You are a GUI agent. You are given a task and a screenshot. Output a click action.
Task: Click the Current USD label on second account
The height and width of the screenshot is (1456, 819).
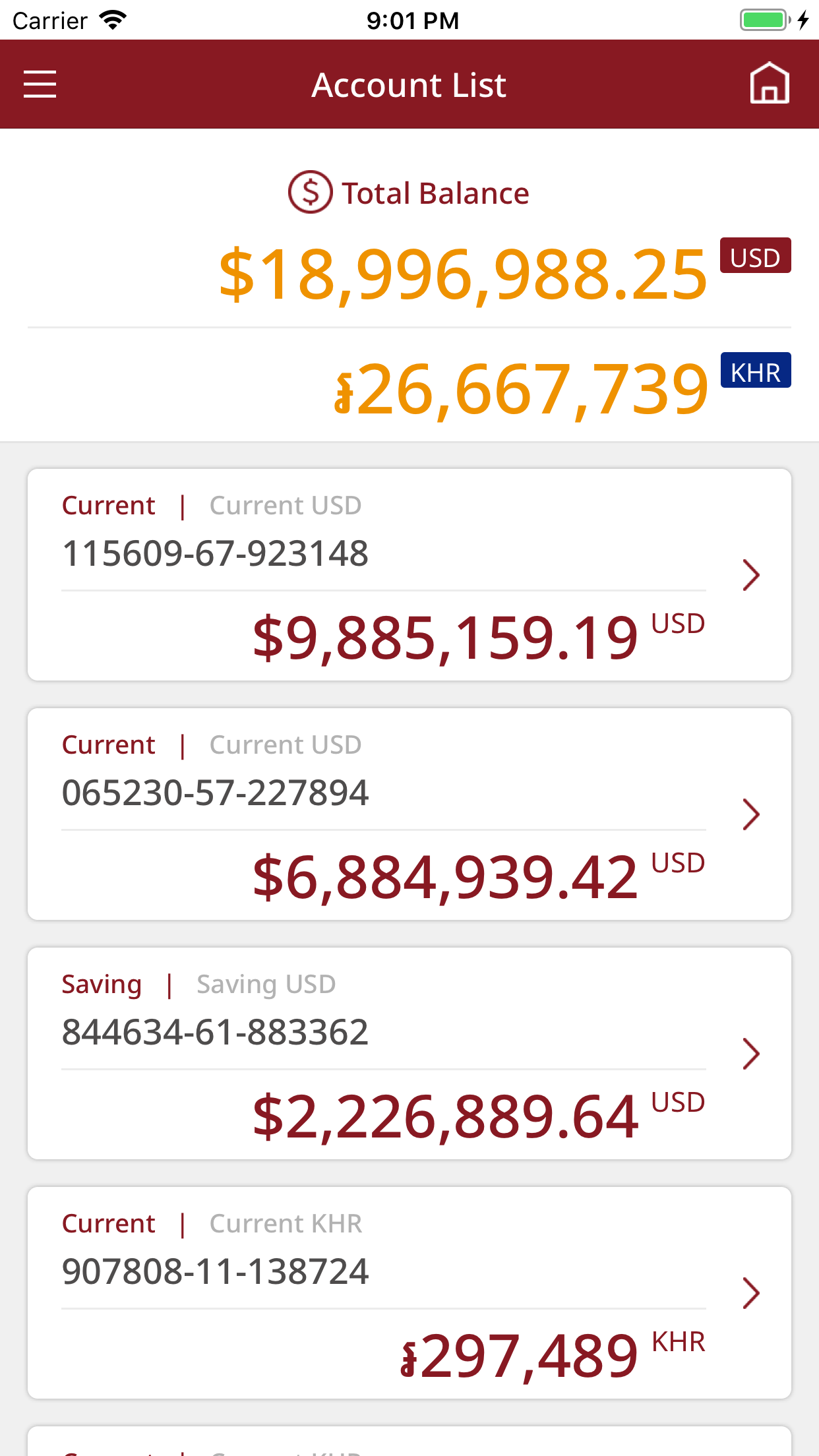(285, 743)
